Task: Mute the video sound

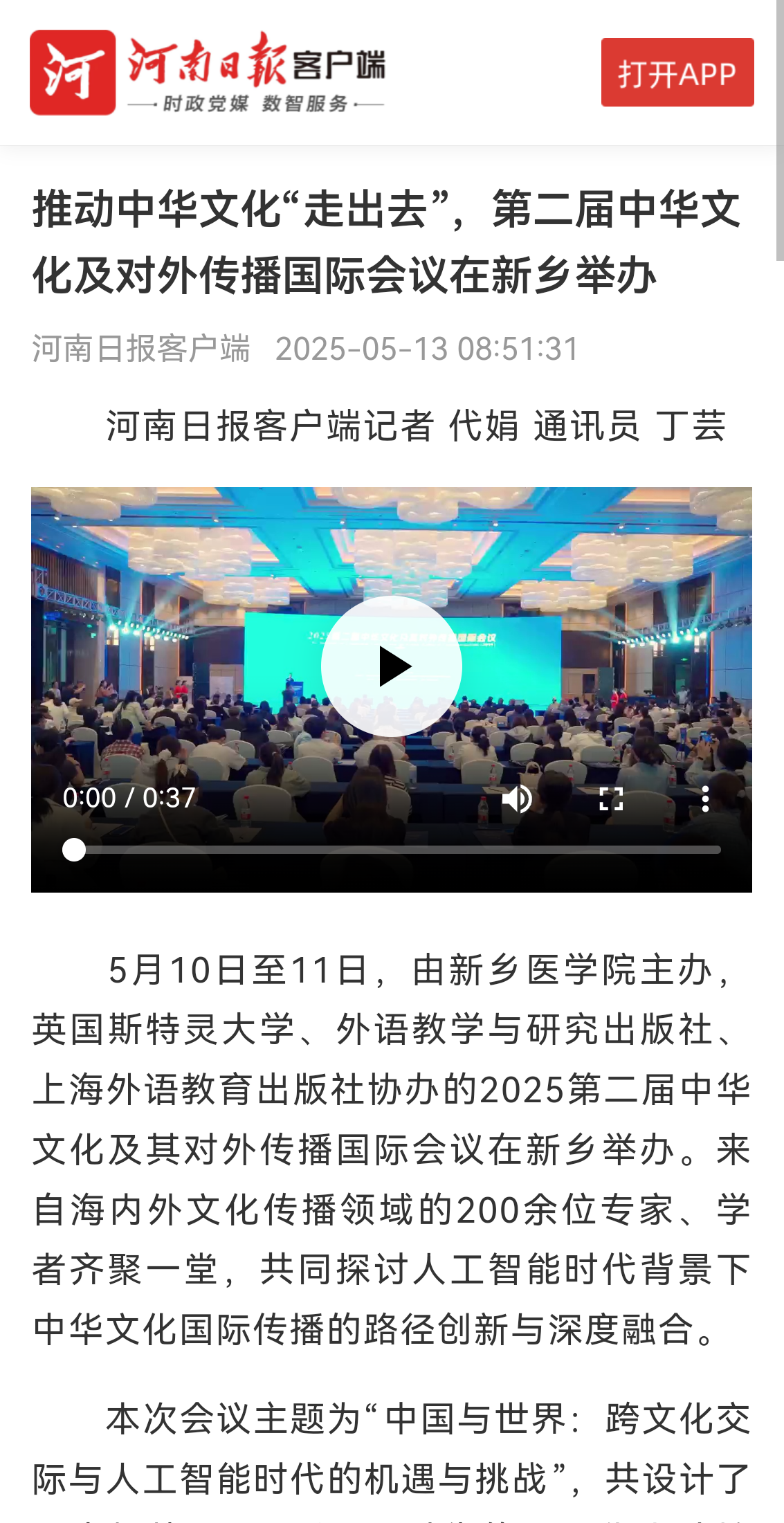Action: point(517,799)
